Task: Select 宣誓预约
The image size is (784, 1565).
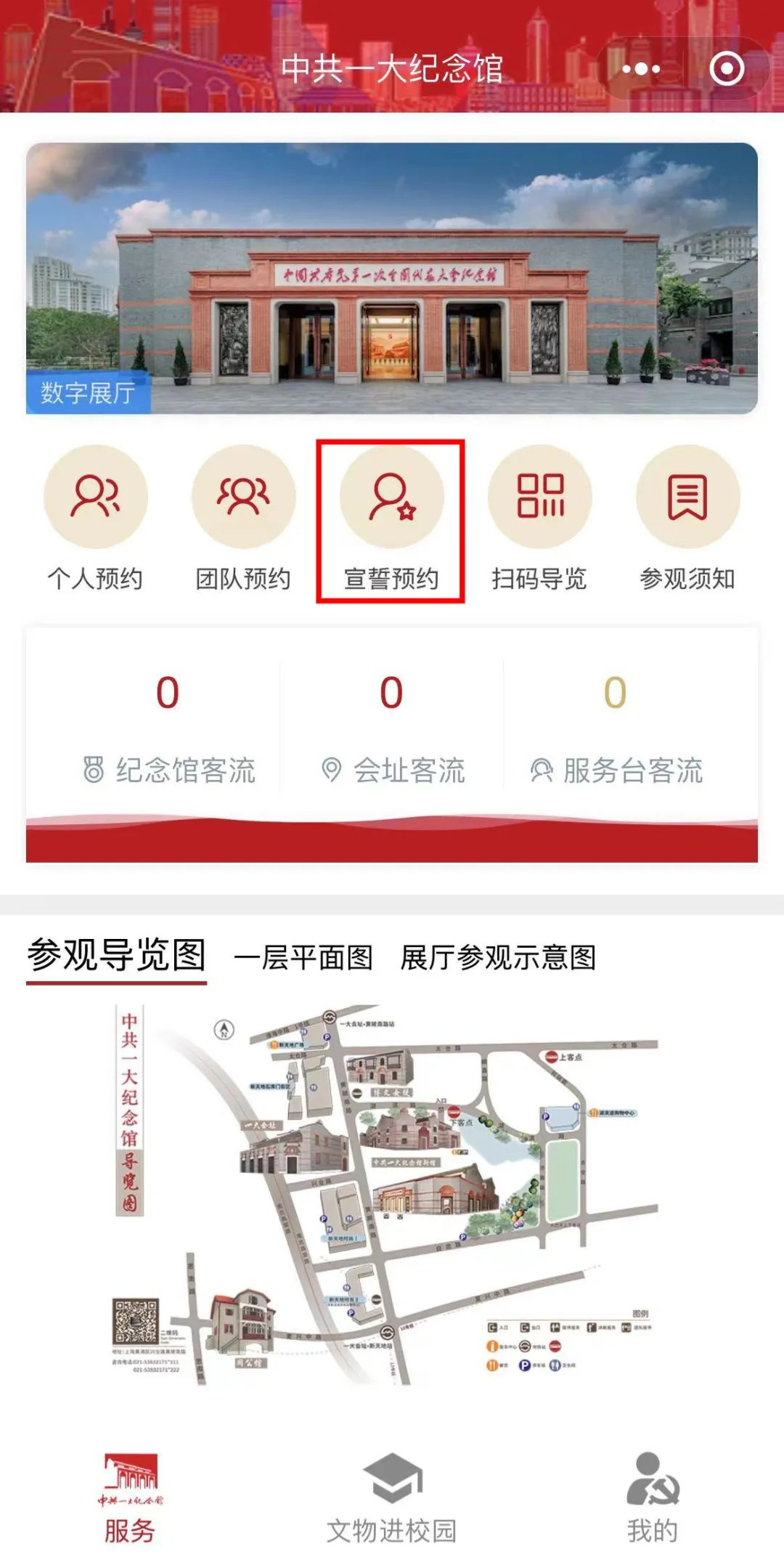Action: (391, 520)
